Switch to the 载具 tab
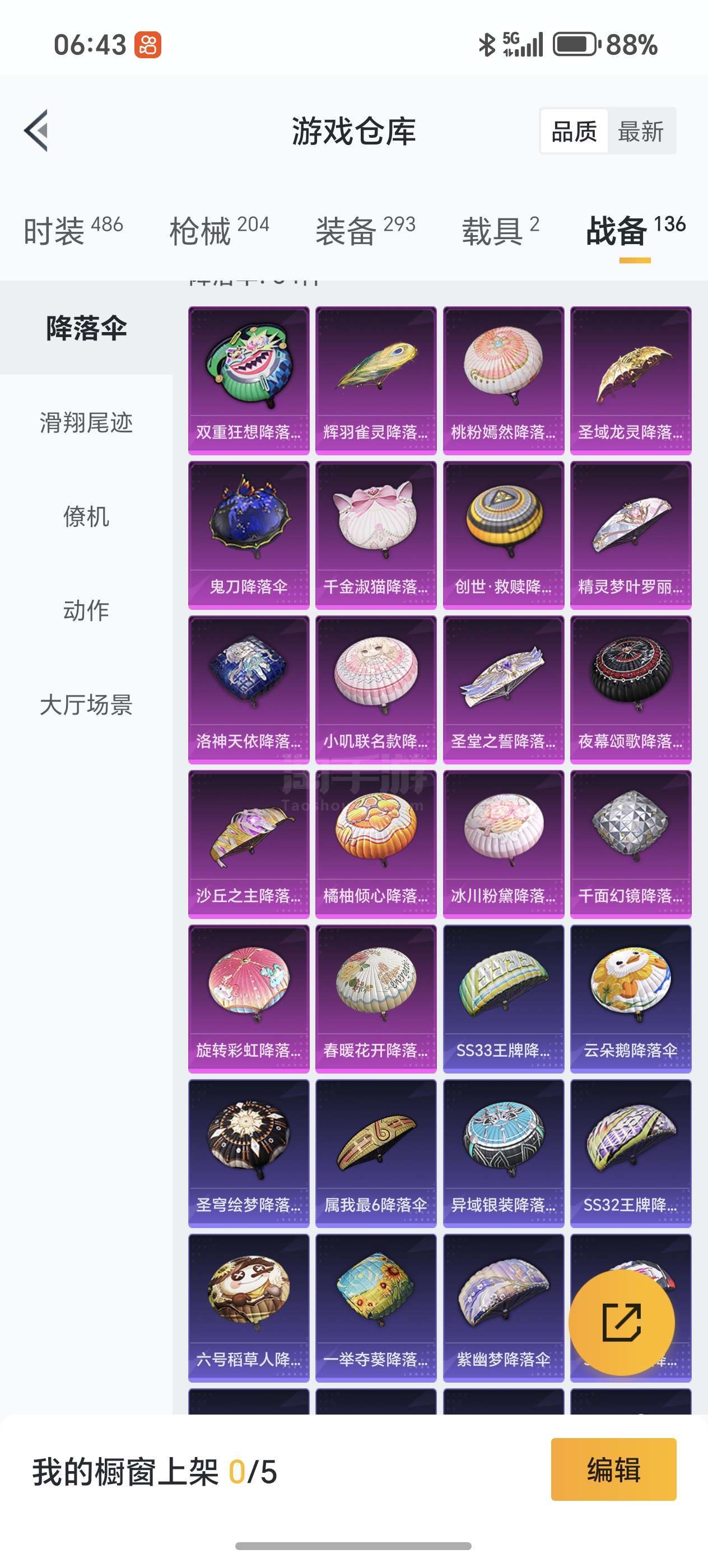This screenshot has height=1568, width=708. point(500,231)
